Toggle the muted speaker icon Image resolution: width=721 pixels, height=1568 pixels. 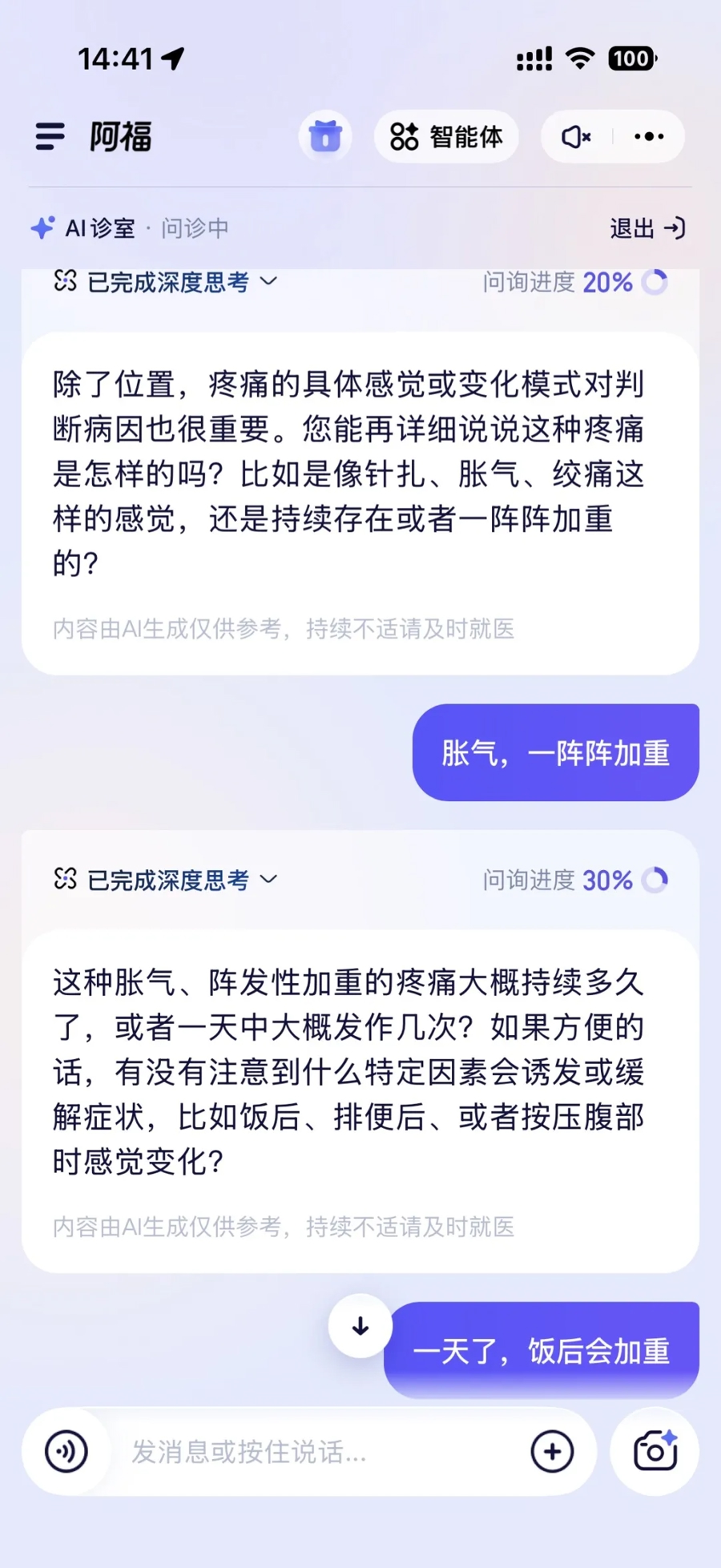point(576,137)
